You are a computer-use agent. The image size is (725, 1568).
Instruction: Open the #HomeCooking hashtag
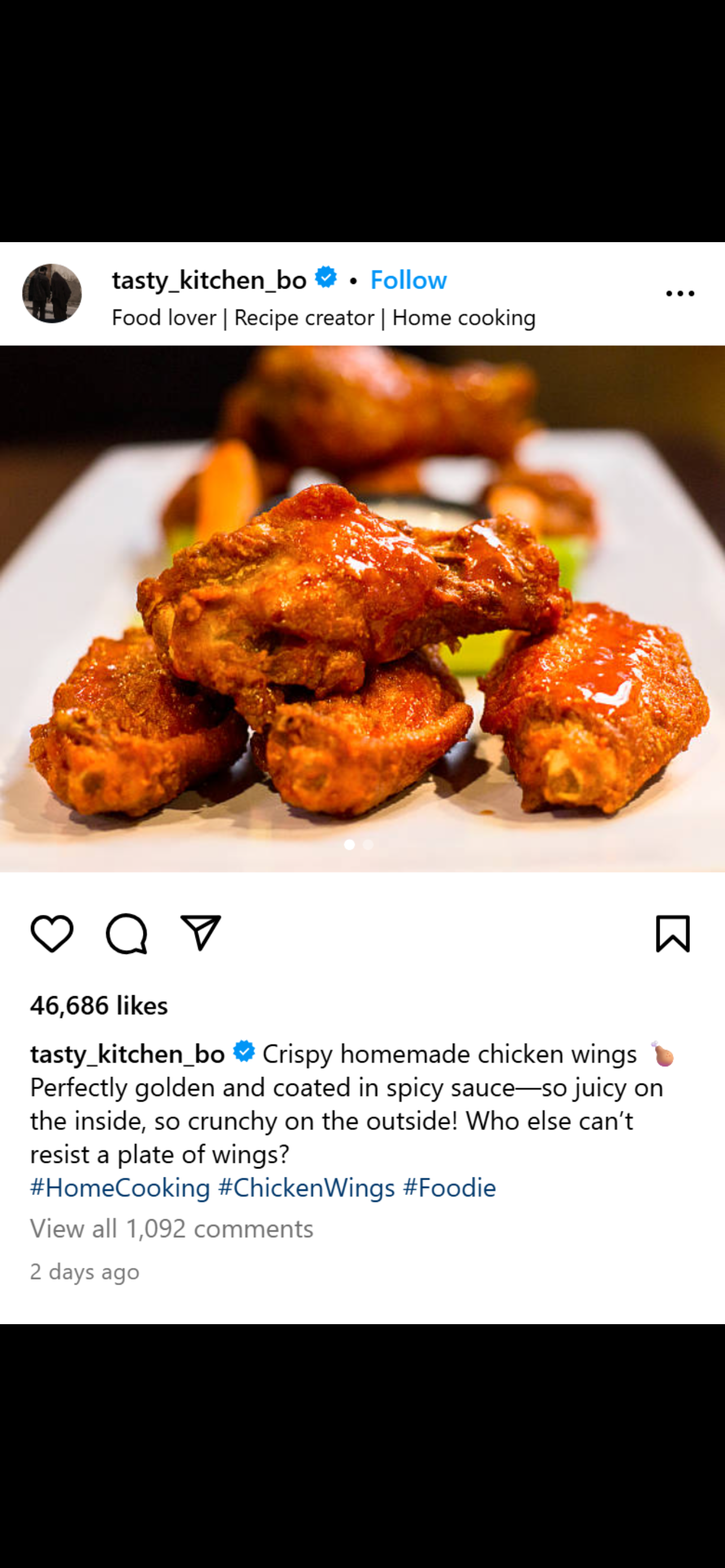[x=120, y=1188]
